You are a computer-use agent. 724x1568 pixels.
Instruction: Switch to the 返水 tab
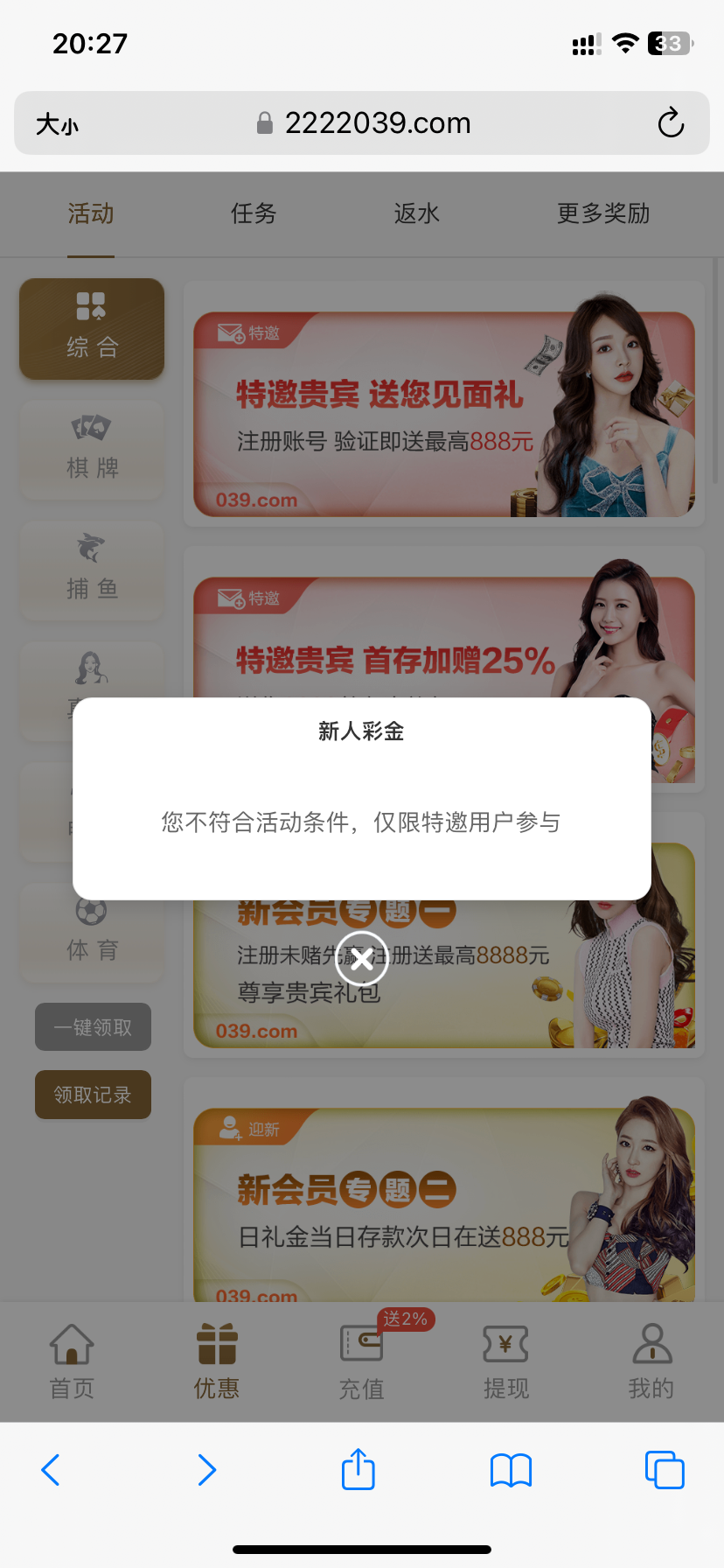coord(416,213)
